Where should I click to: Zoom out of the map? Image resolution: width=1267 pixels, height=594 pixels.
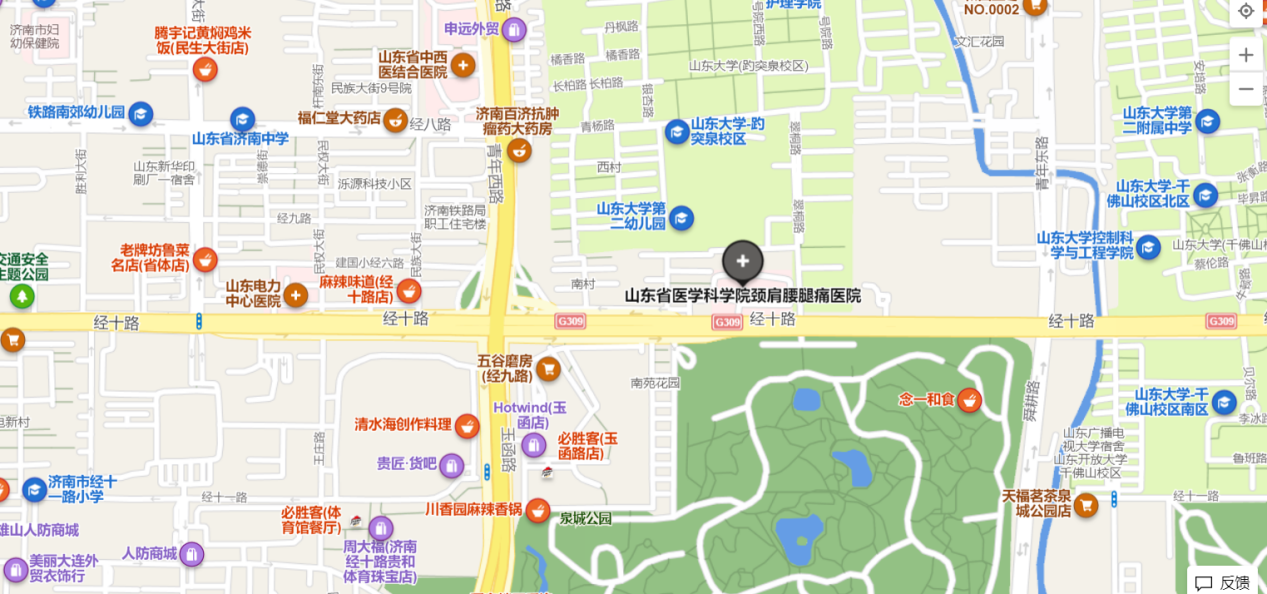(x=1245, y=89)
